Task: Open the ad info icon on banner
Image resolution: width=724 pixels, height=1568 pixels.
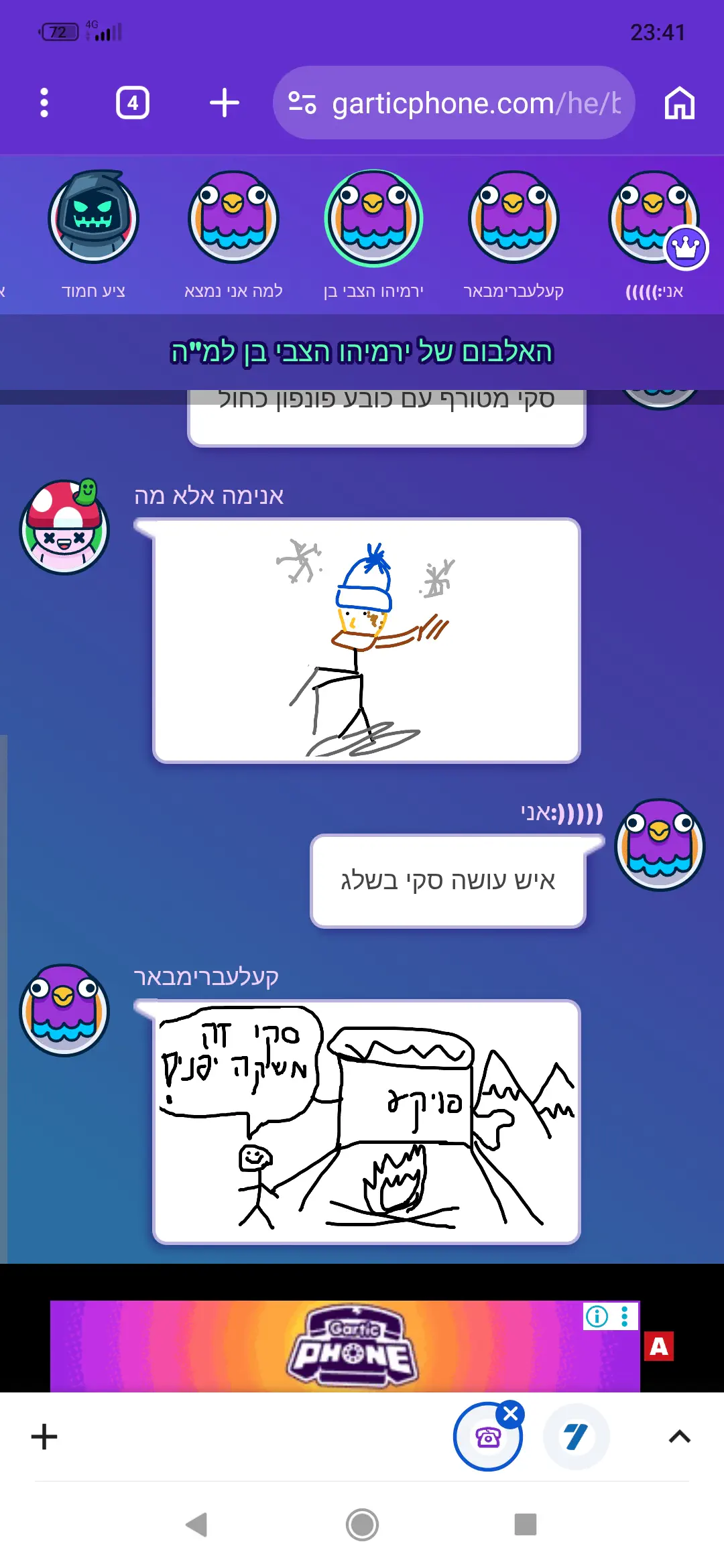Action: (x=597, y=1316)
